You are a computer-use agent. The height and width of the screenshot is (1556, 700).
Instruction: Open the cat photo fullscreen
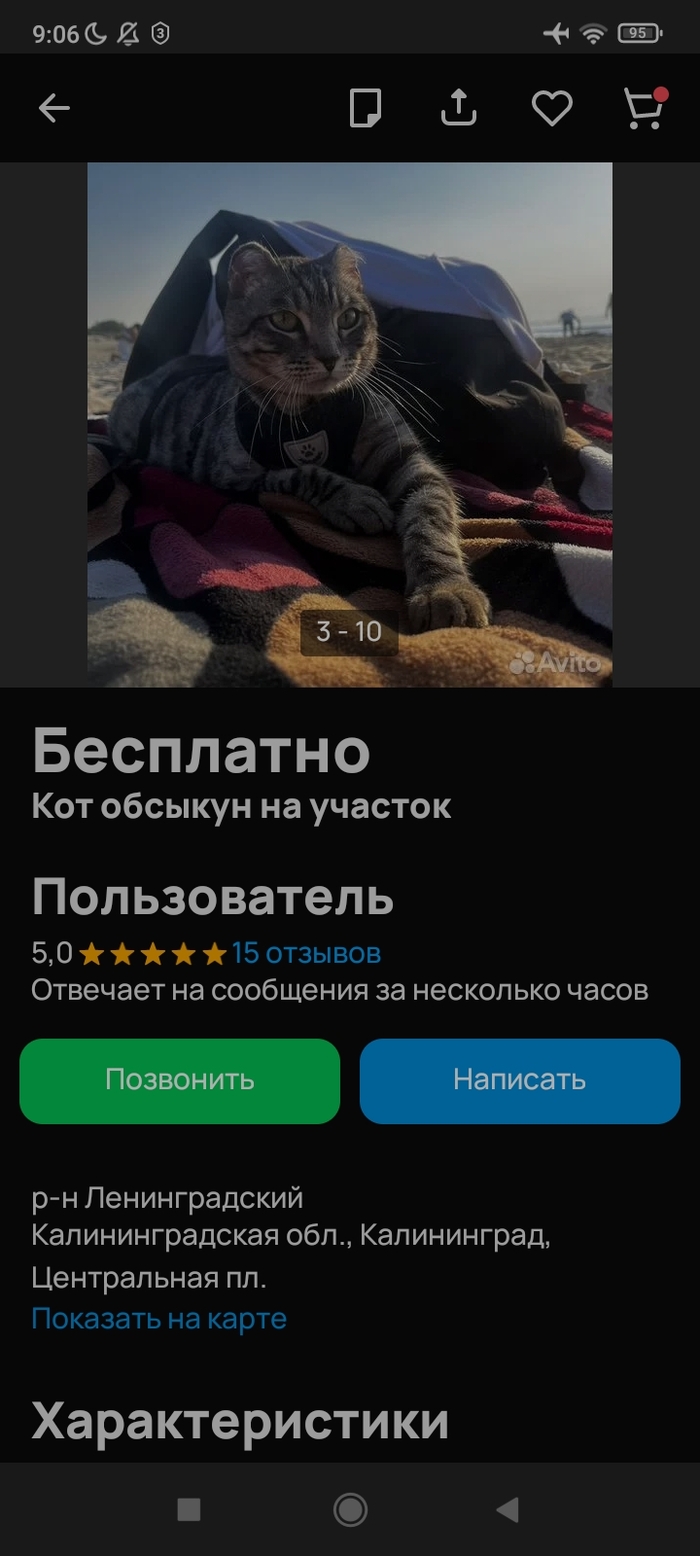click(350, 424)
